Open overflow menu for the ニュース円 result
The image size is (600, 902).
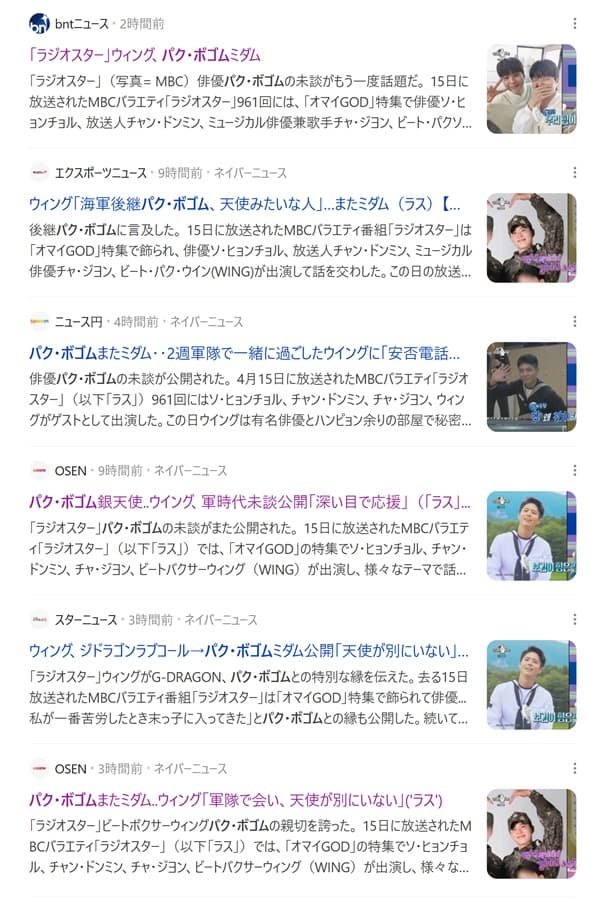coord(574,321)
